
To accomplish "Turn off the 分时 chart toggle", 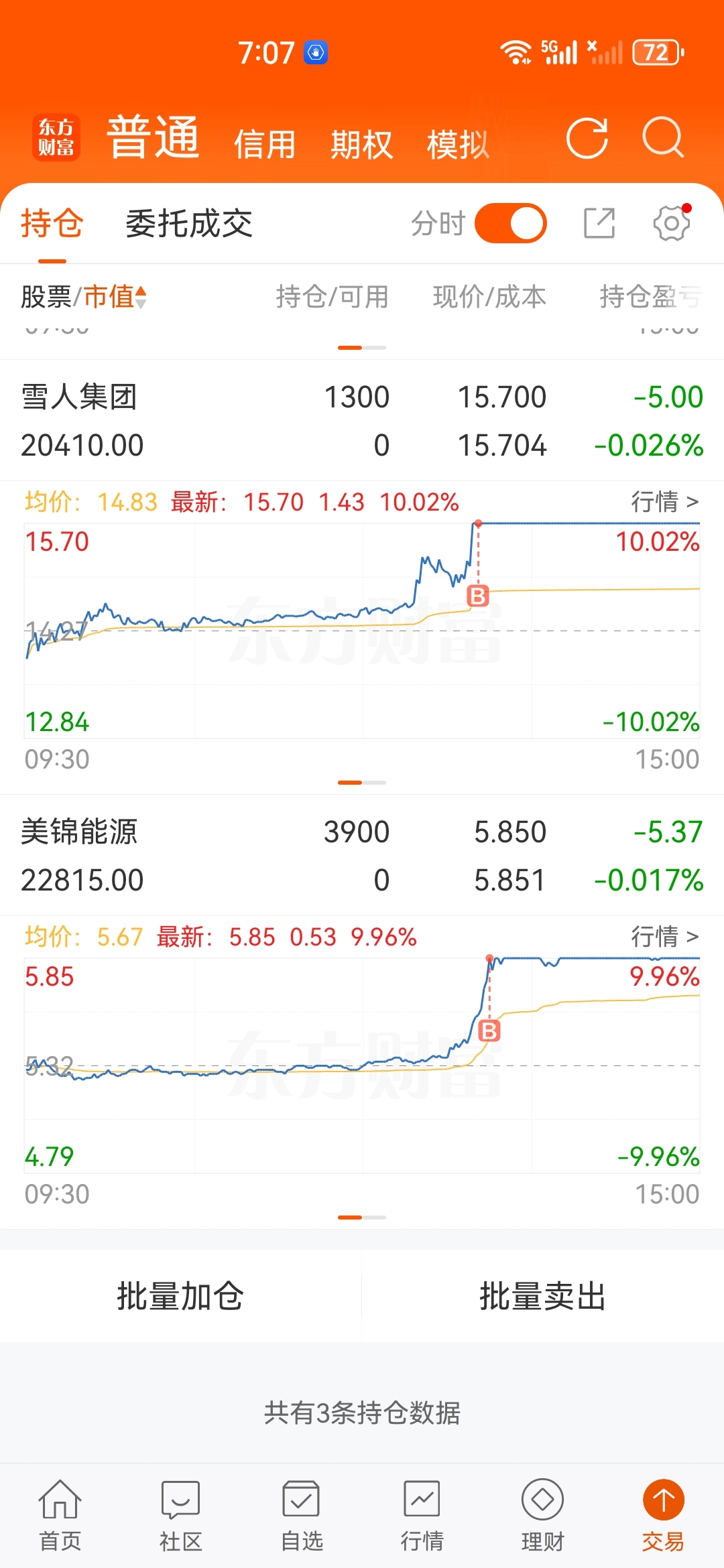I will click(x=511, y=224).
